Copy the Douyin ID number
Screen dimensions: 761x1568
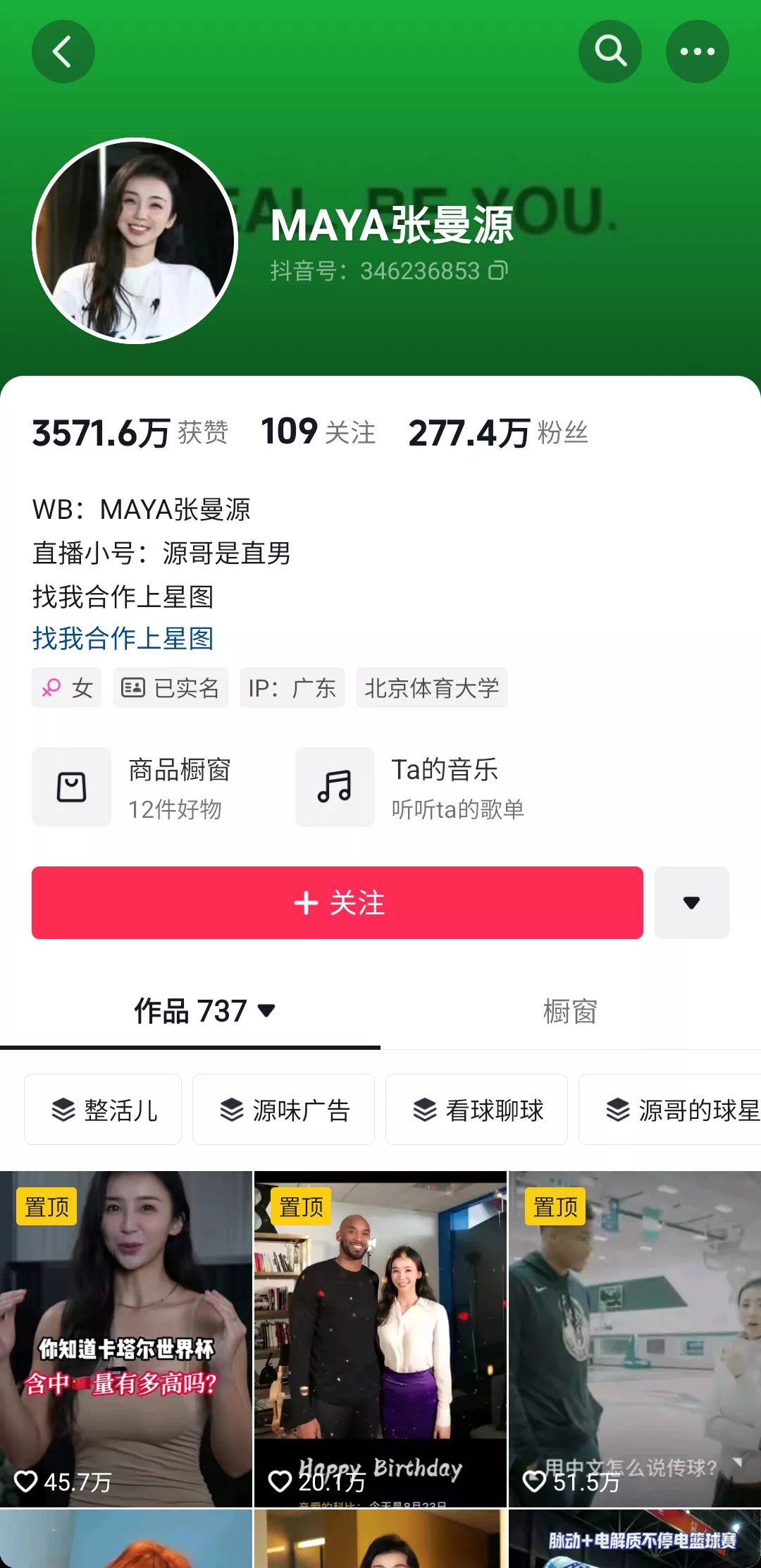(498, 271)
